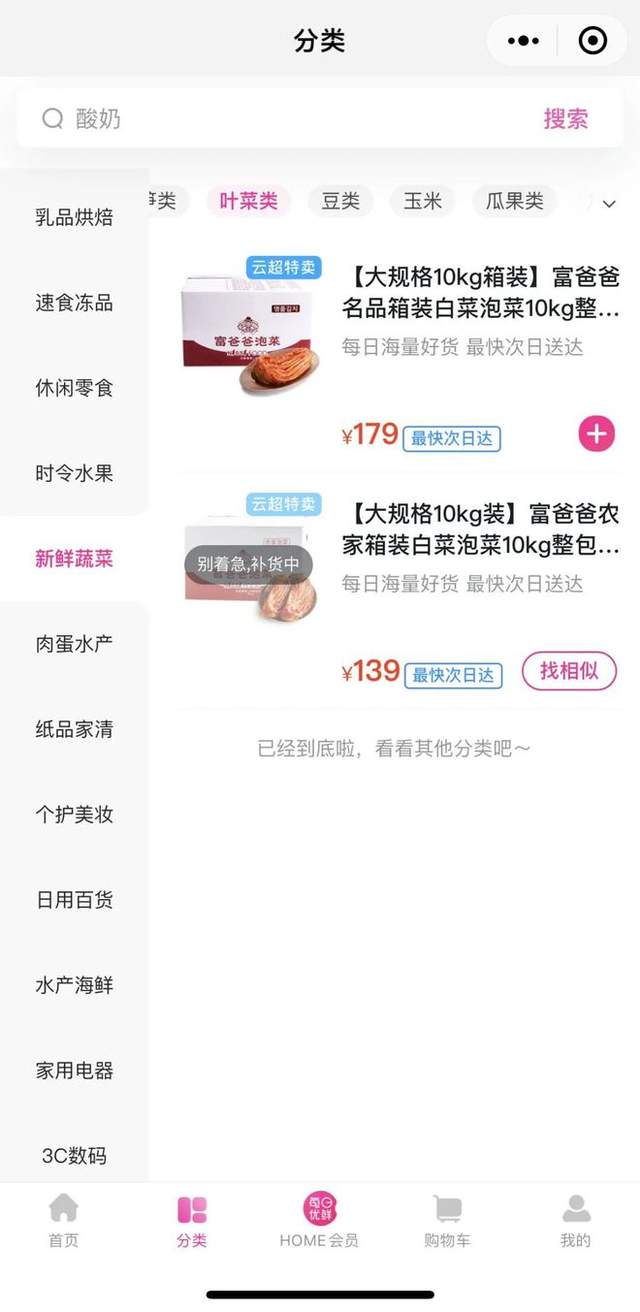The height and width of the screenshot is (1312, 640).
Task: Open the 购物车 tab
Action: tap(447, 1221)
